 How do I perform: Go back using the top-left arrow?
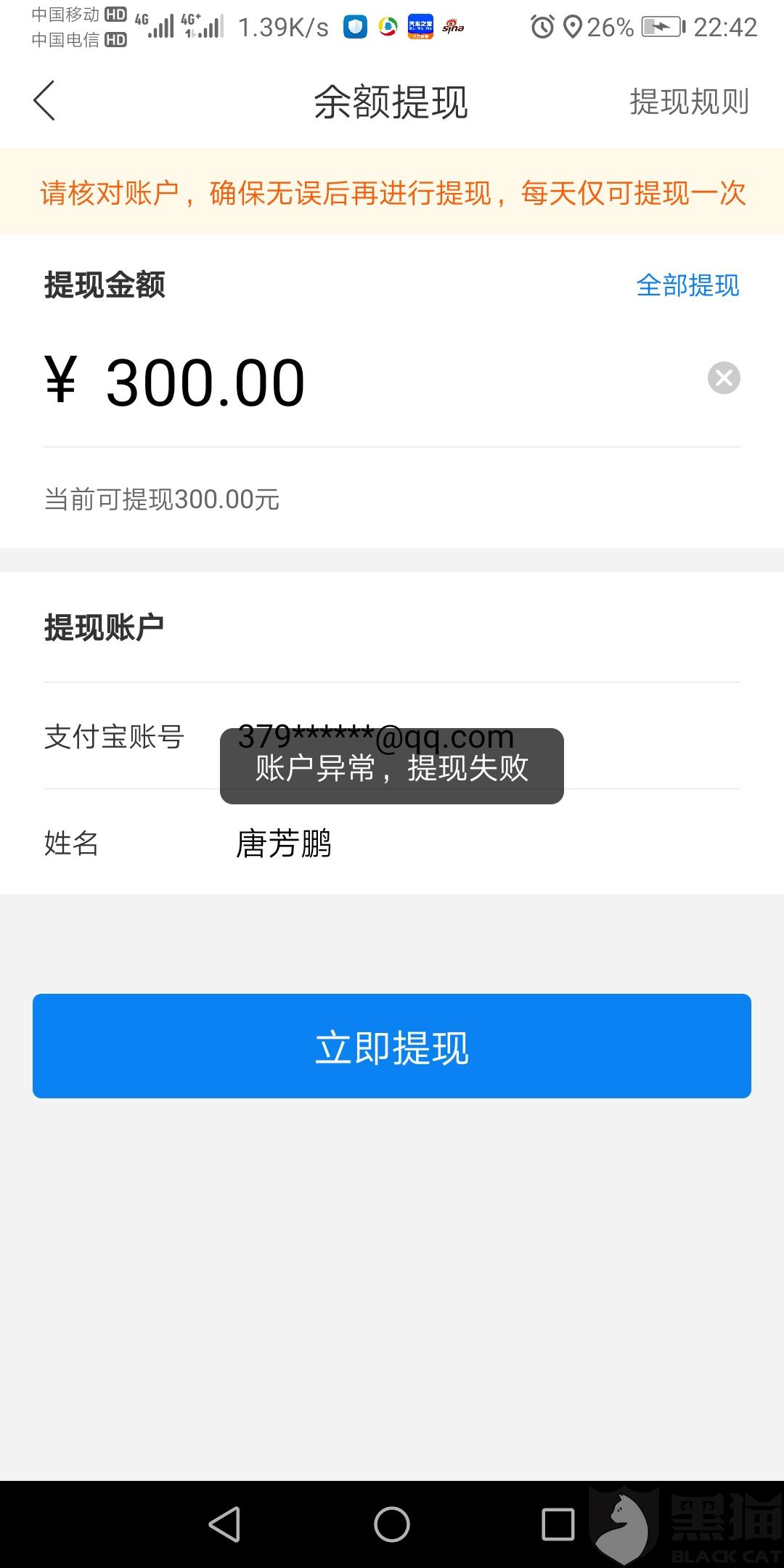coord(44,101)
